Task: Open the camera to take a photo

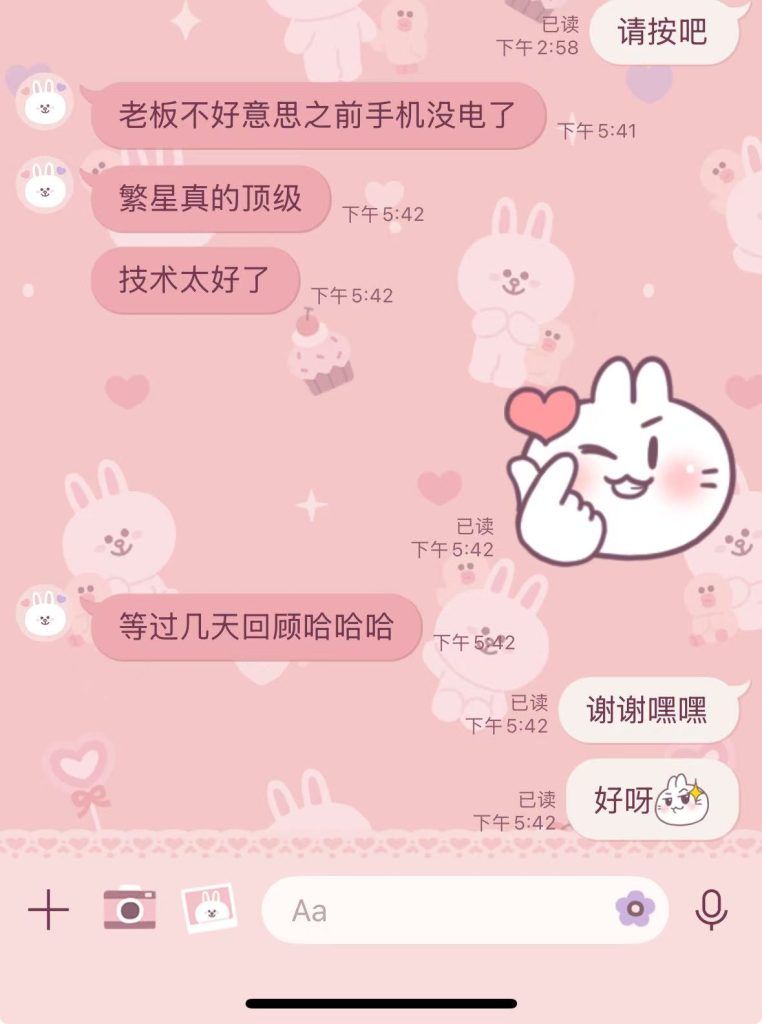Action: pyautogui.click(x=130, y=909)
